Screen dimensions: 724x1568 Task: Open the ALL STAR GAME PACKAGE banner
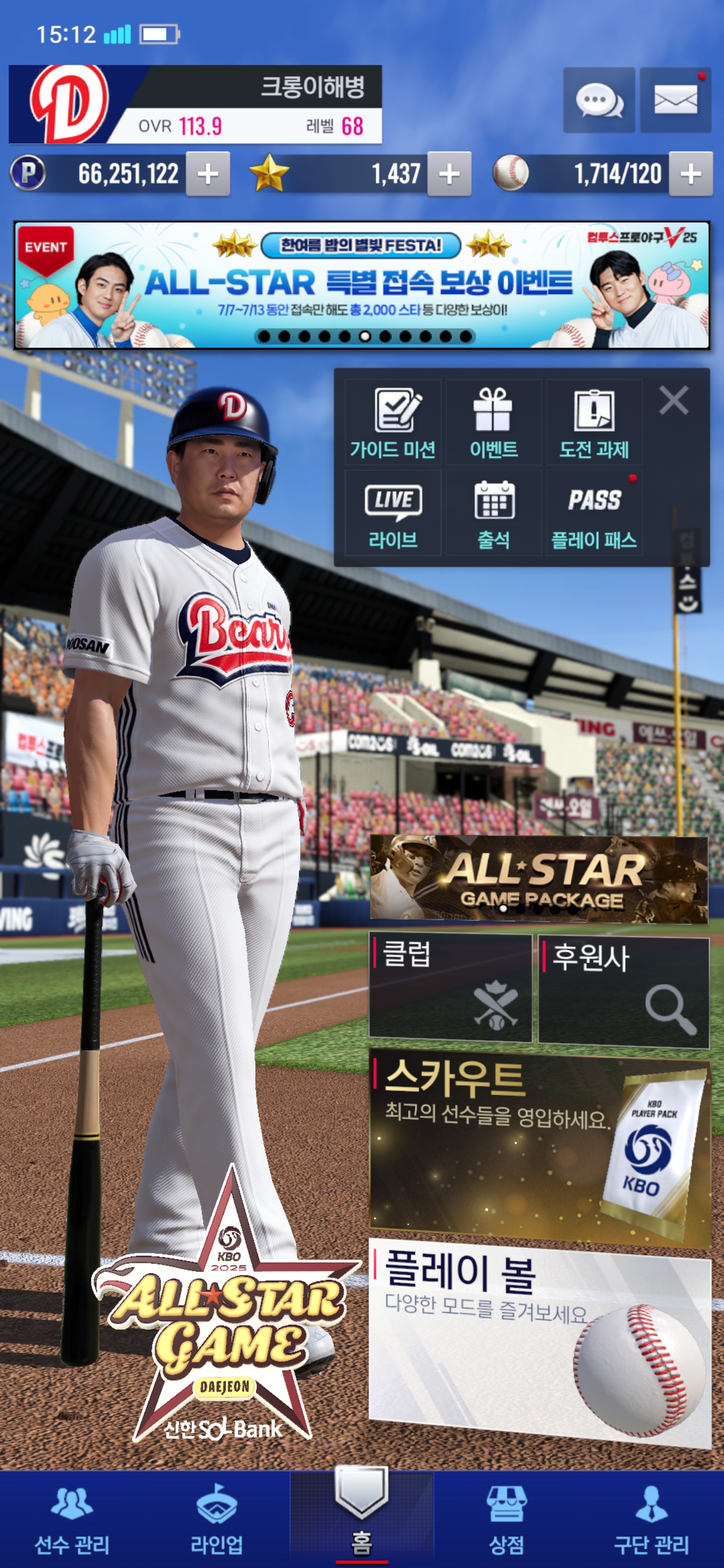coord(539,878)
